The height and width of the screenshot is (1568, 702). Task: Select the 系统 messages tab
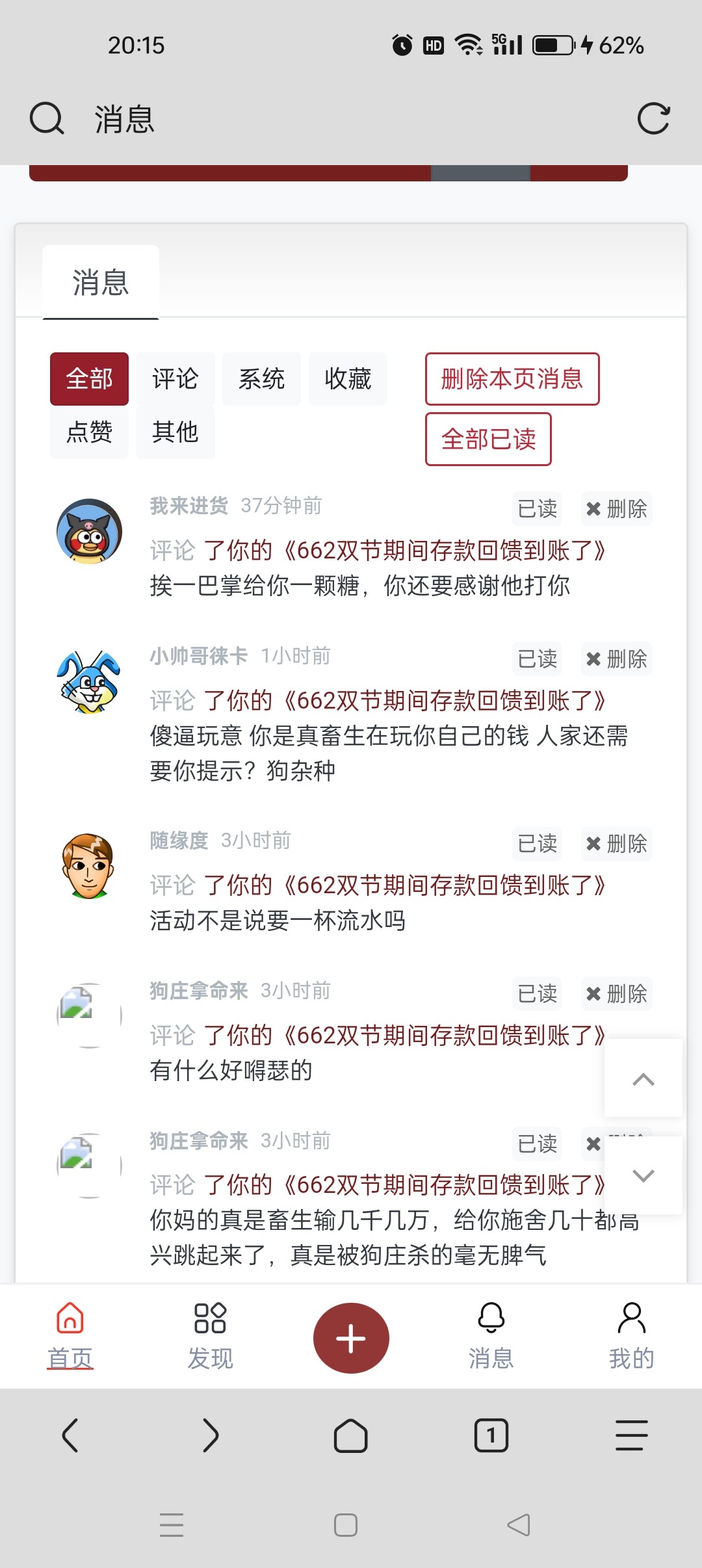(x=261, y=379)
